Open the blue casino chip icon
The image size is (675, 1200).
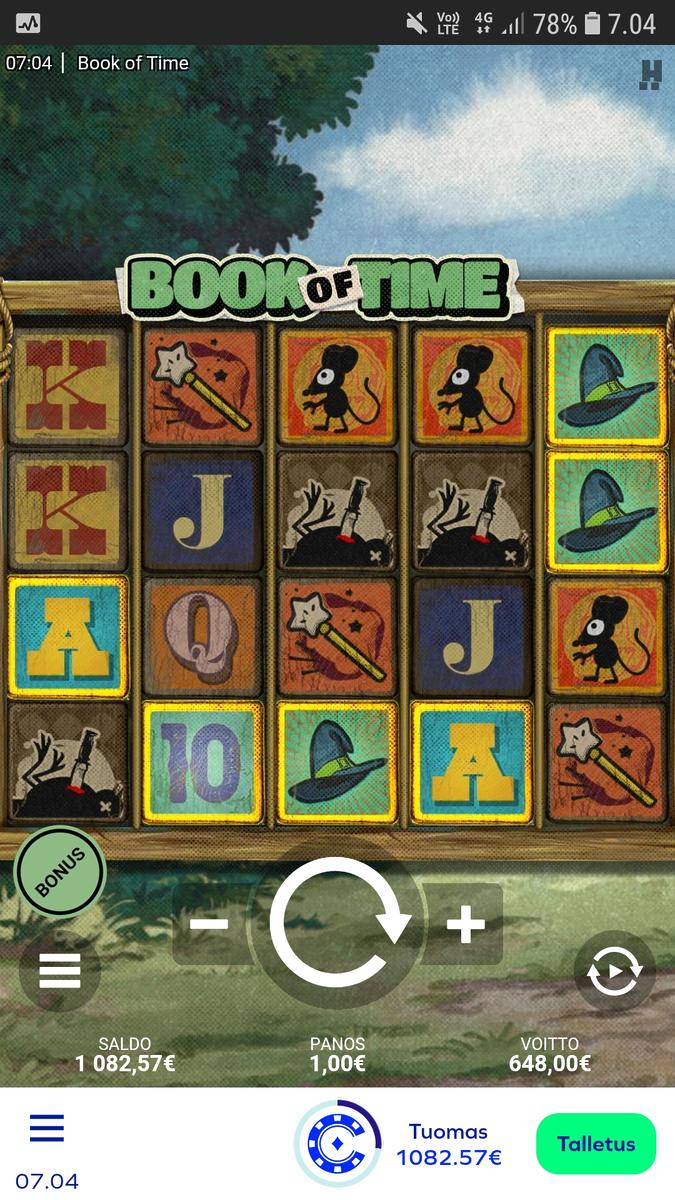tap(338, 1144)
